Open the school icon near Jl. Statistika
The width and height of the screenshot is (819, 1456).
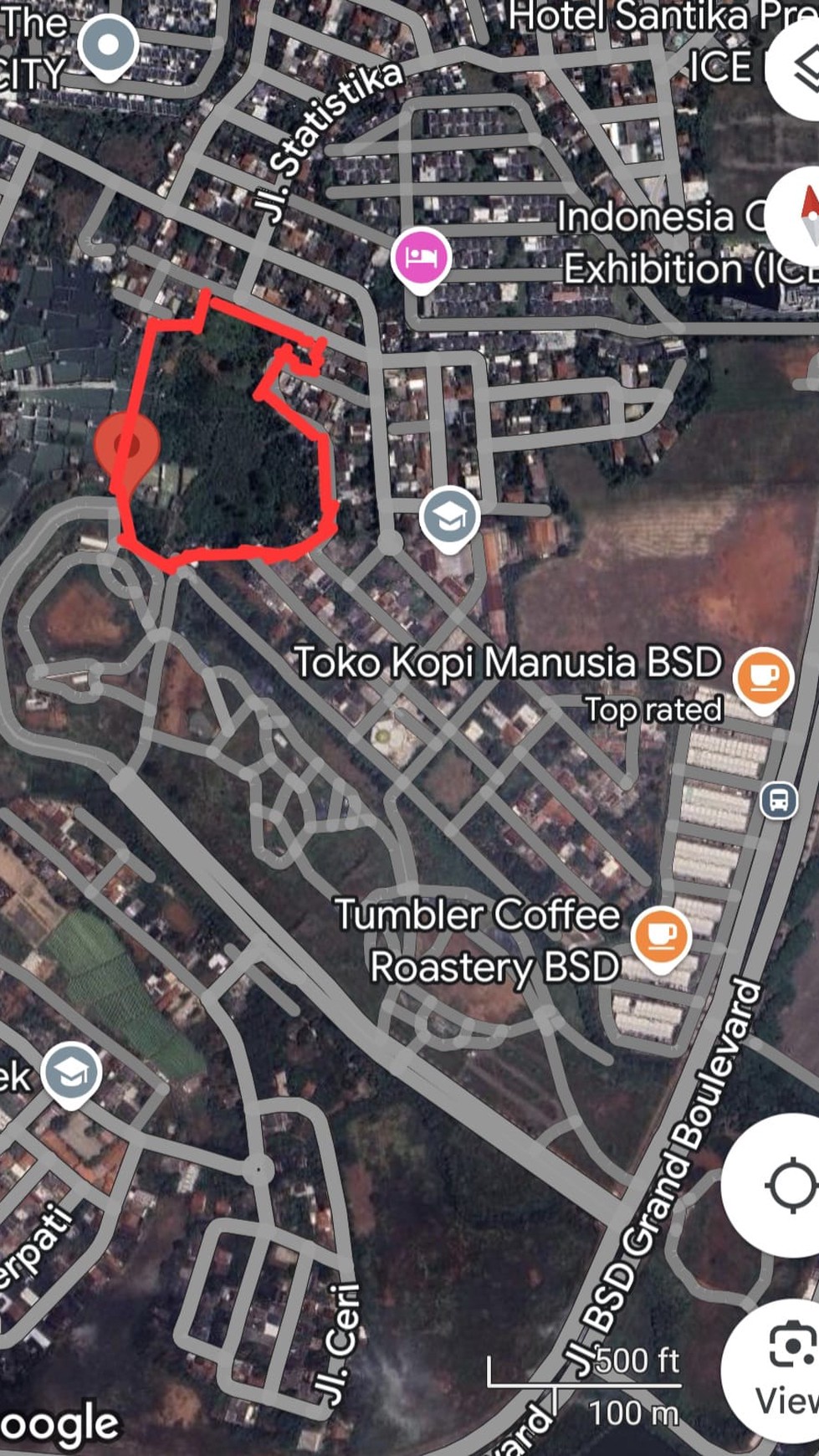coord(449,519)
